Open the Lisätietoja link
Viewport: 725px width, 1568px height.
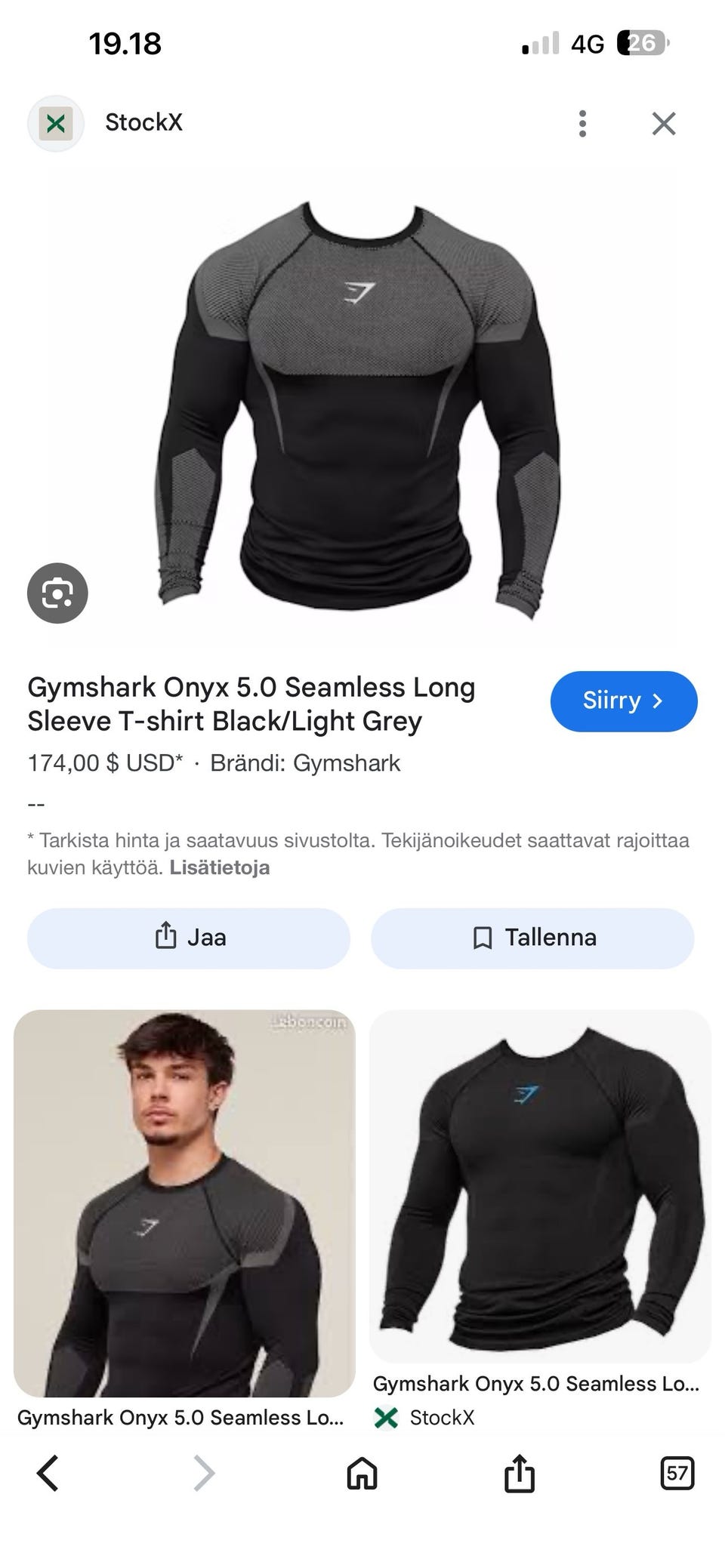pyautogui.click(x=219, y=867)
